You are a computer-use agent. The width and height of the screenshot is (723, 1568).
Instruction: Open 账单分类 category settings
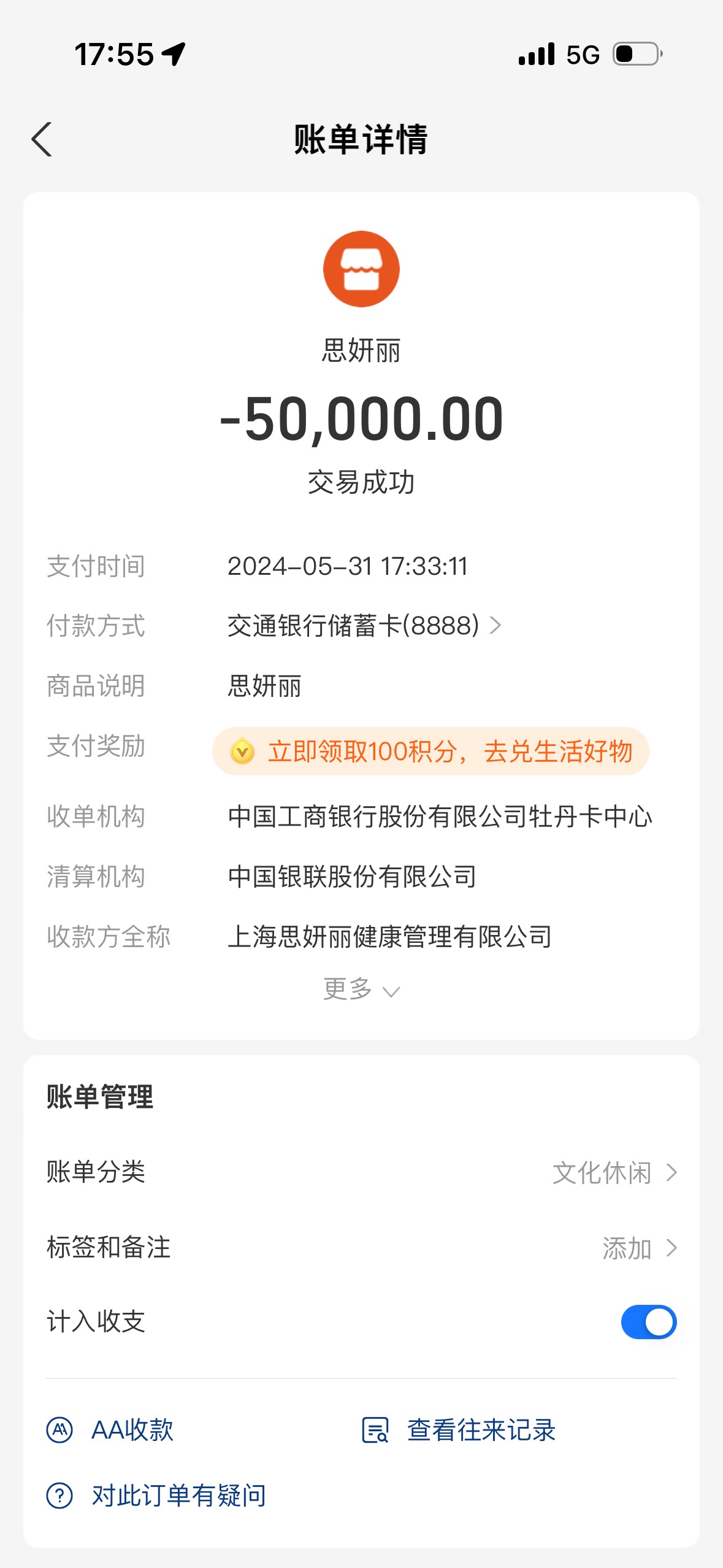tap(361, 1172)
